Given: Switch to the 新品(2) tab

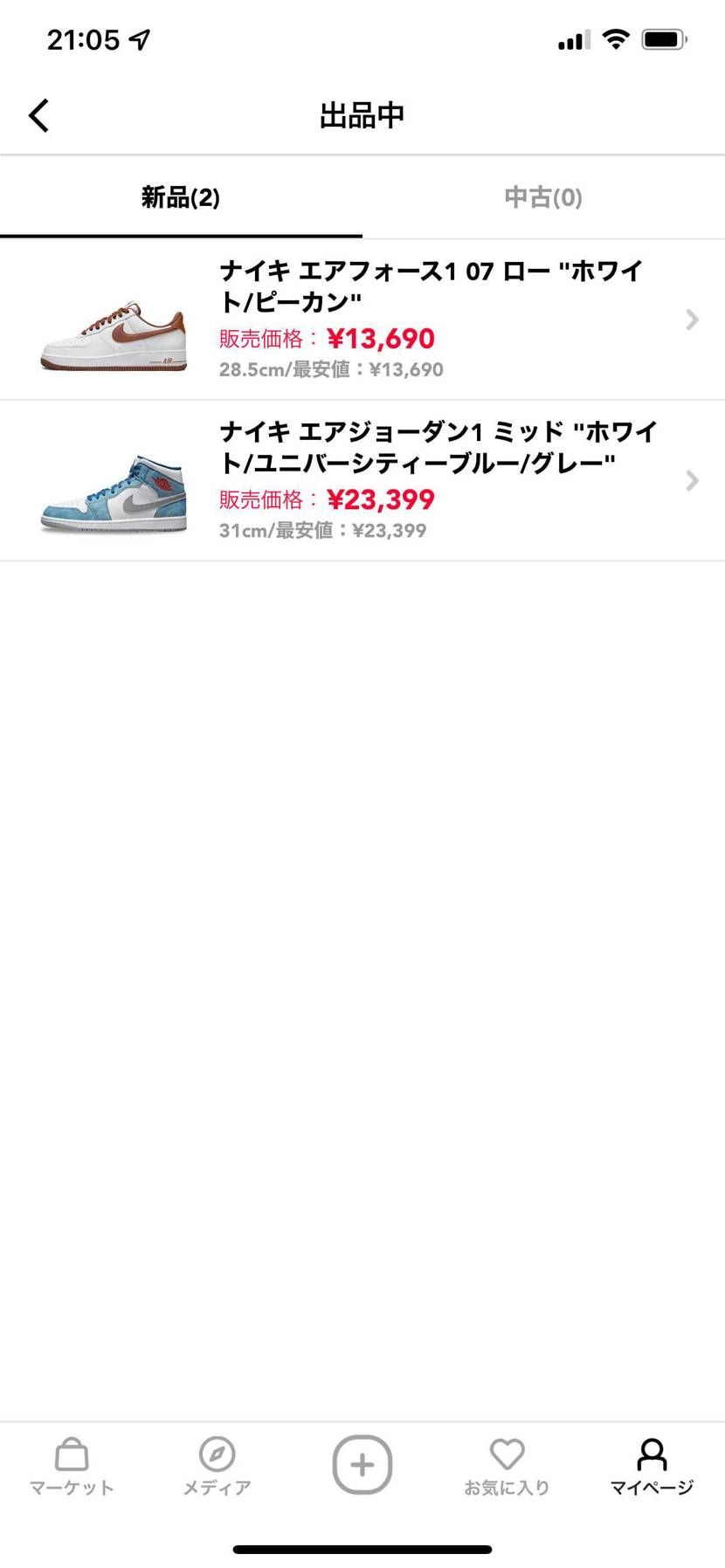Looking at the screenshot, I should point(181,197).
